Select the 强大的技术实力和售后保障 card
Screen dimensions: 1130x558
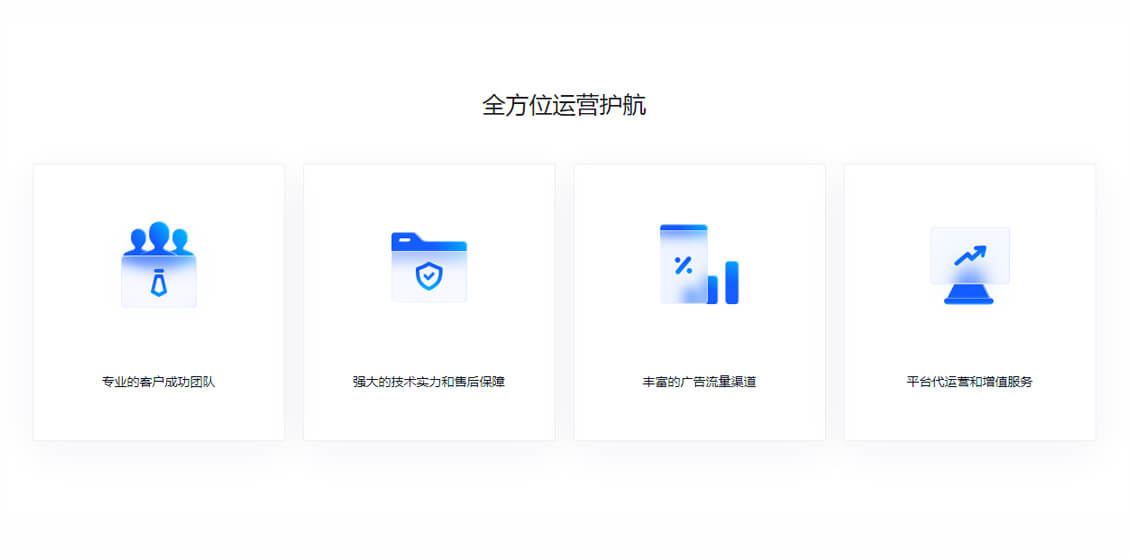click(429, 302)
